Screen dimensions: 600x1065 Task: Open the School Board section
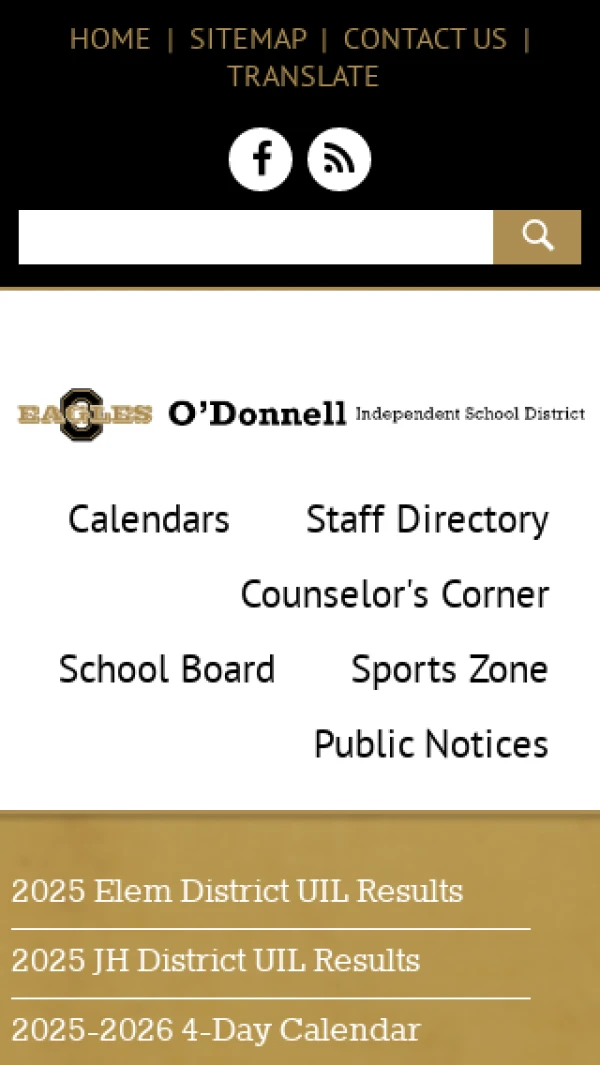[167, 670]
